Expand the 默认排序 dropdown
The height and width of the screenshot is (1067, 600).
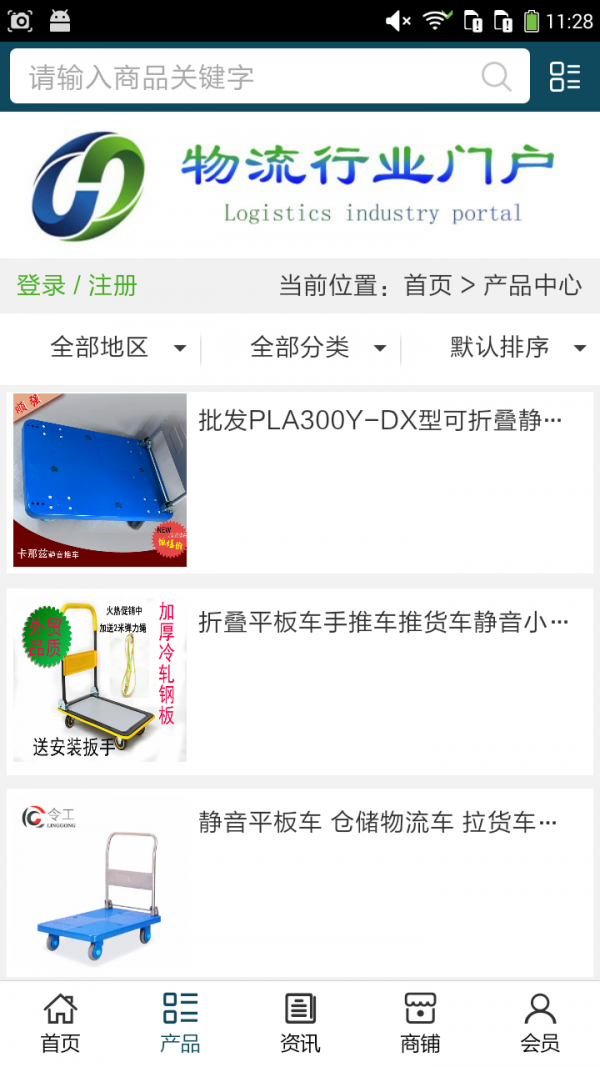[x=516, y=348]
